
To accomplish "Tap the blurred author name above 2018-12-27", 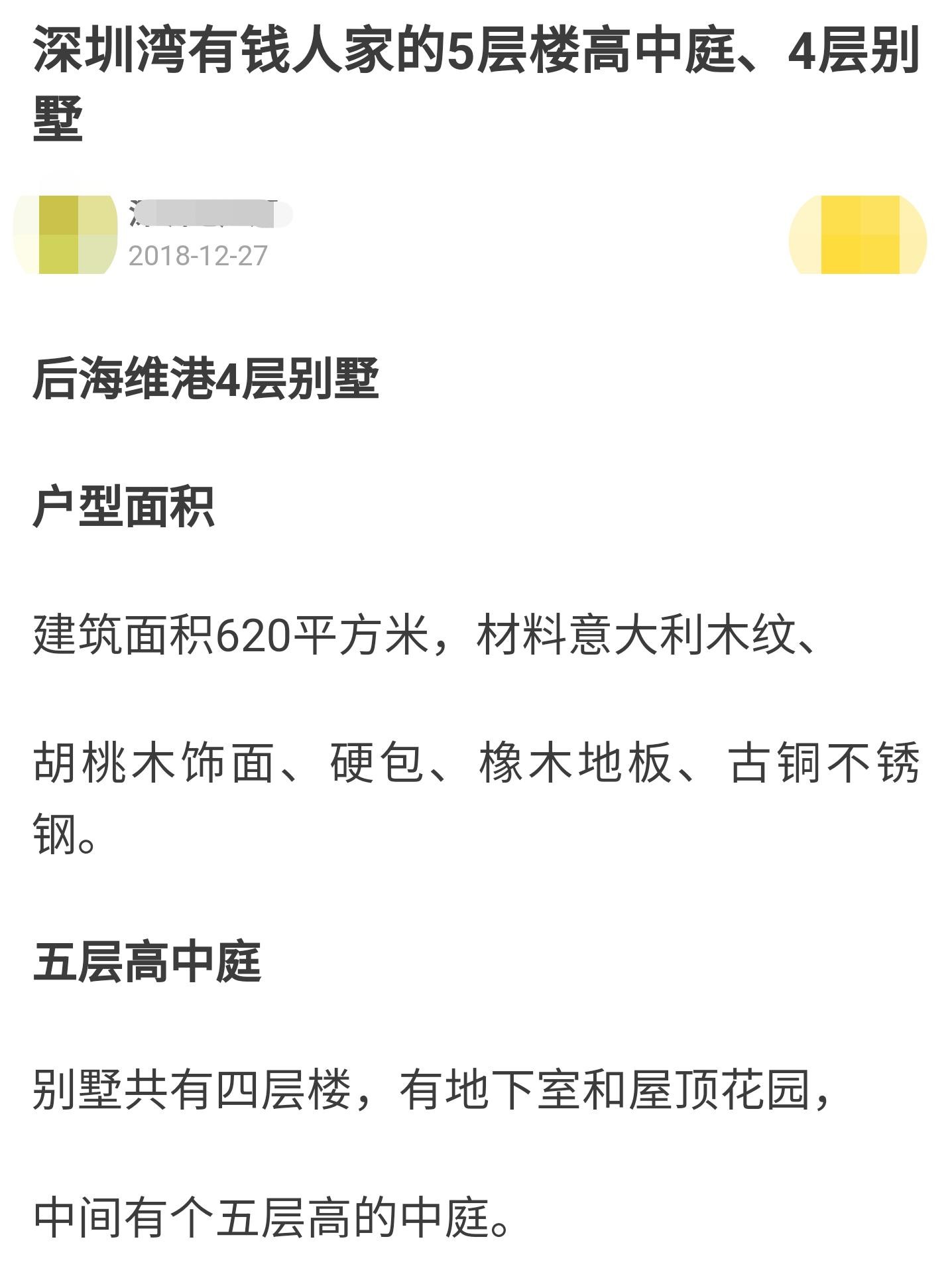I will (209, 214).
